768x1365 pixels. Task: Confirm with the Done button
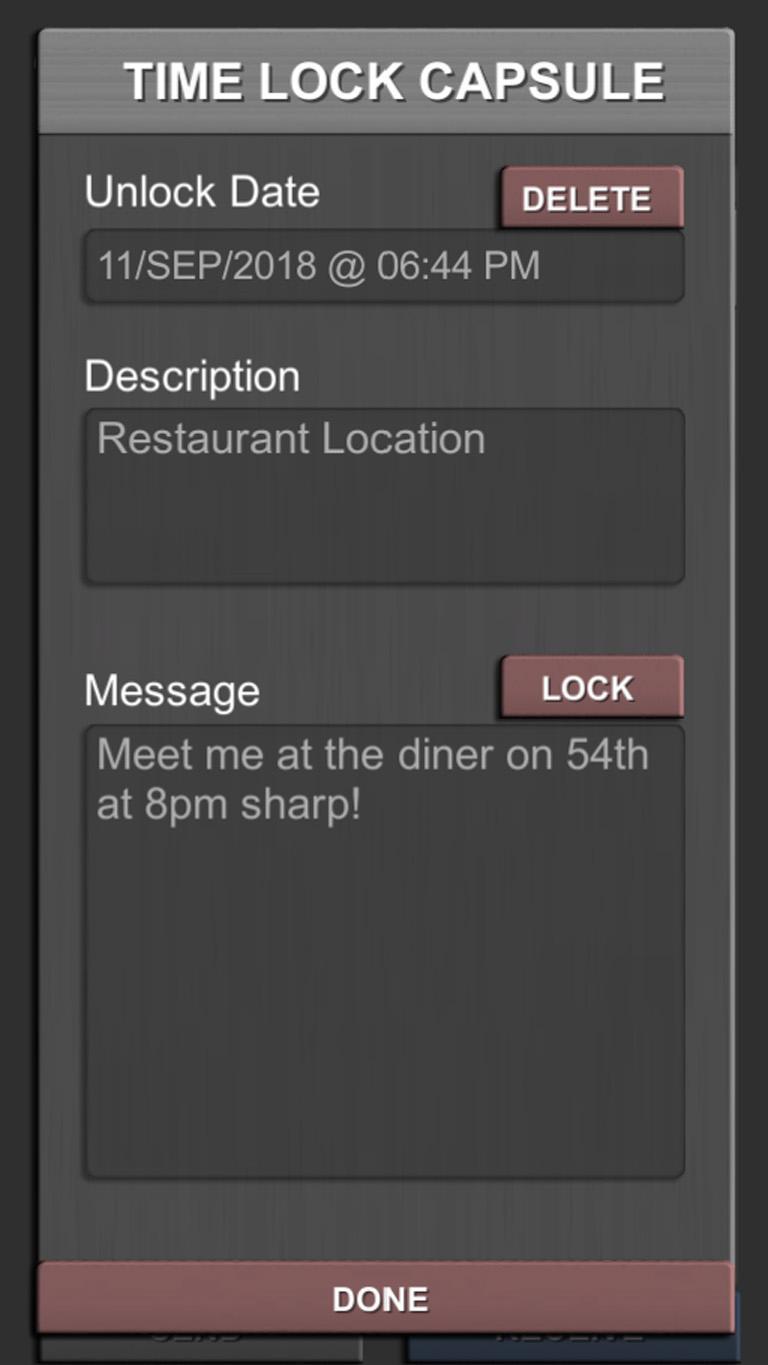383,1297
